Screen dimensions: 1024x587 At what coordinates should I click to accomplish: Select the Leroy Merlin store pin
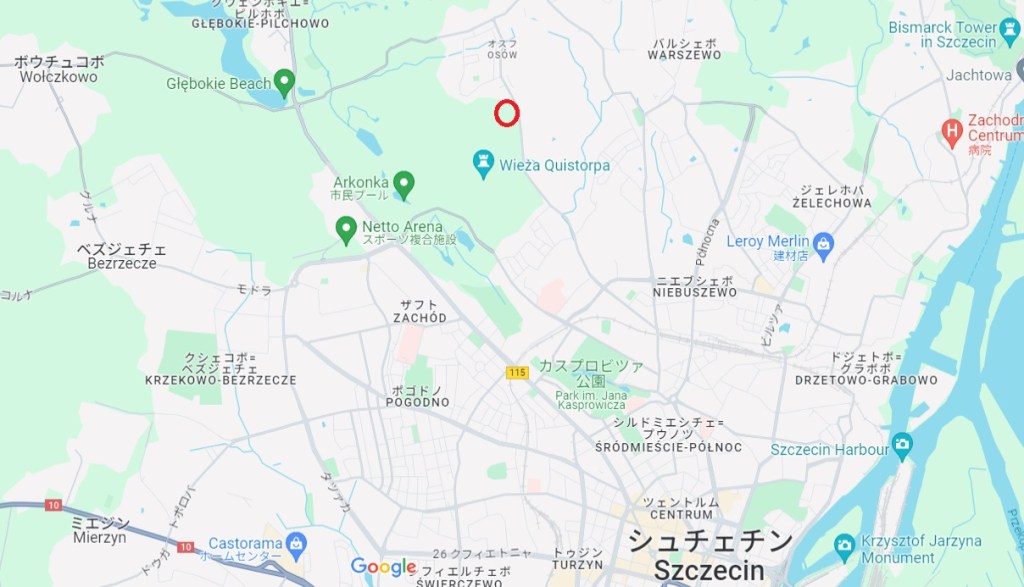[823, 242]
